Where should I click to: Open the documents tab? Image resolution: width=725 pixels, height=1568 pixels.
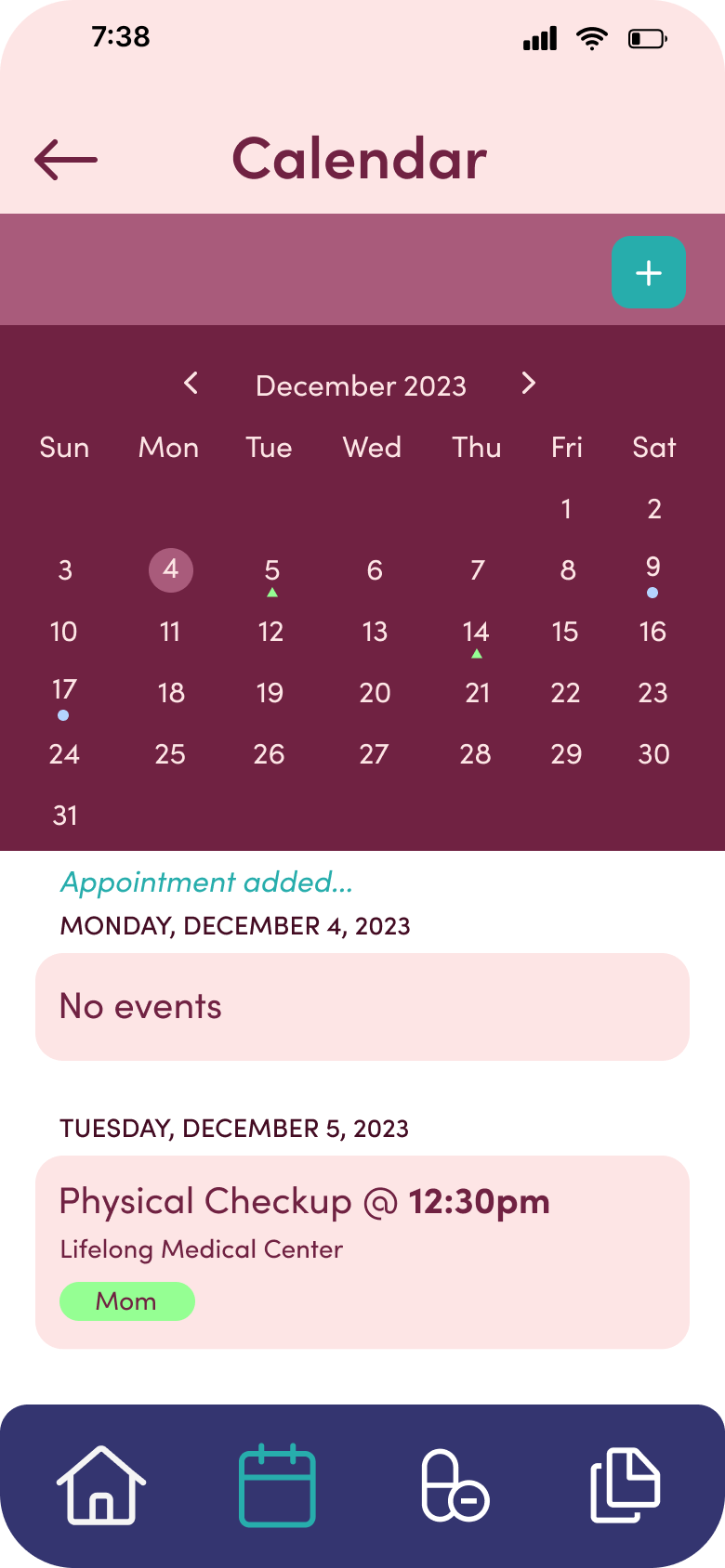pos(626,1484)
